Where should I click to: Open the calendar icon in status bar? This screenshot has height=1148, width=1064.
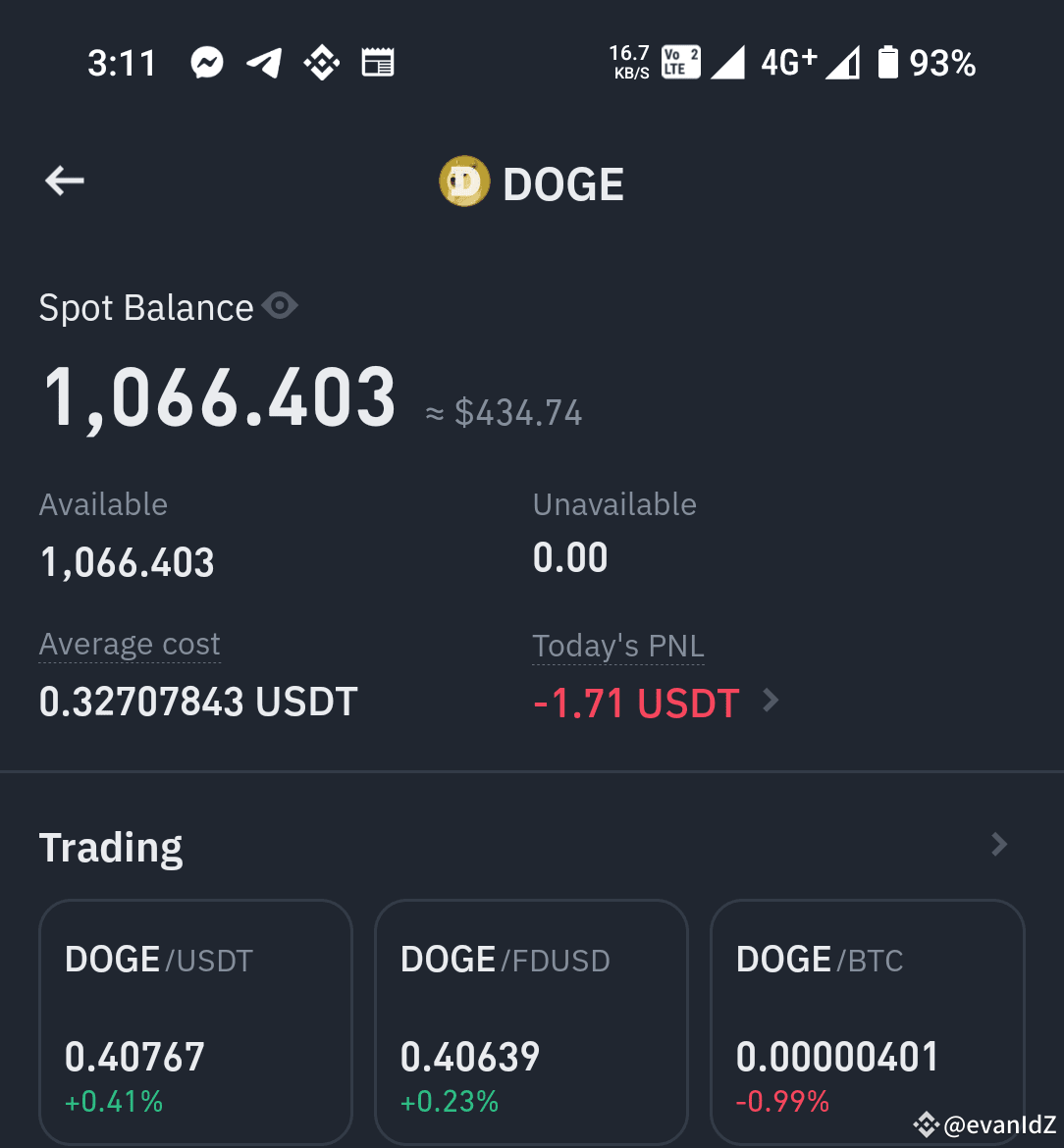378,62
